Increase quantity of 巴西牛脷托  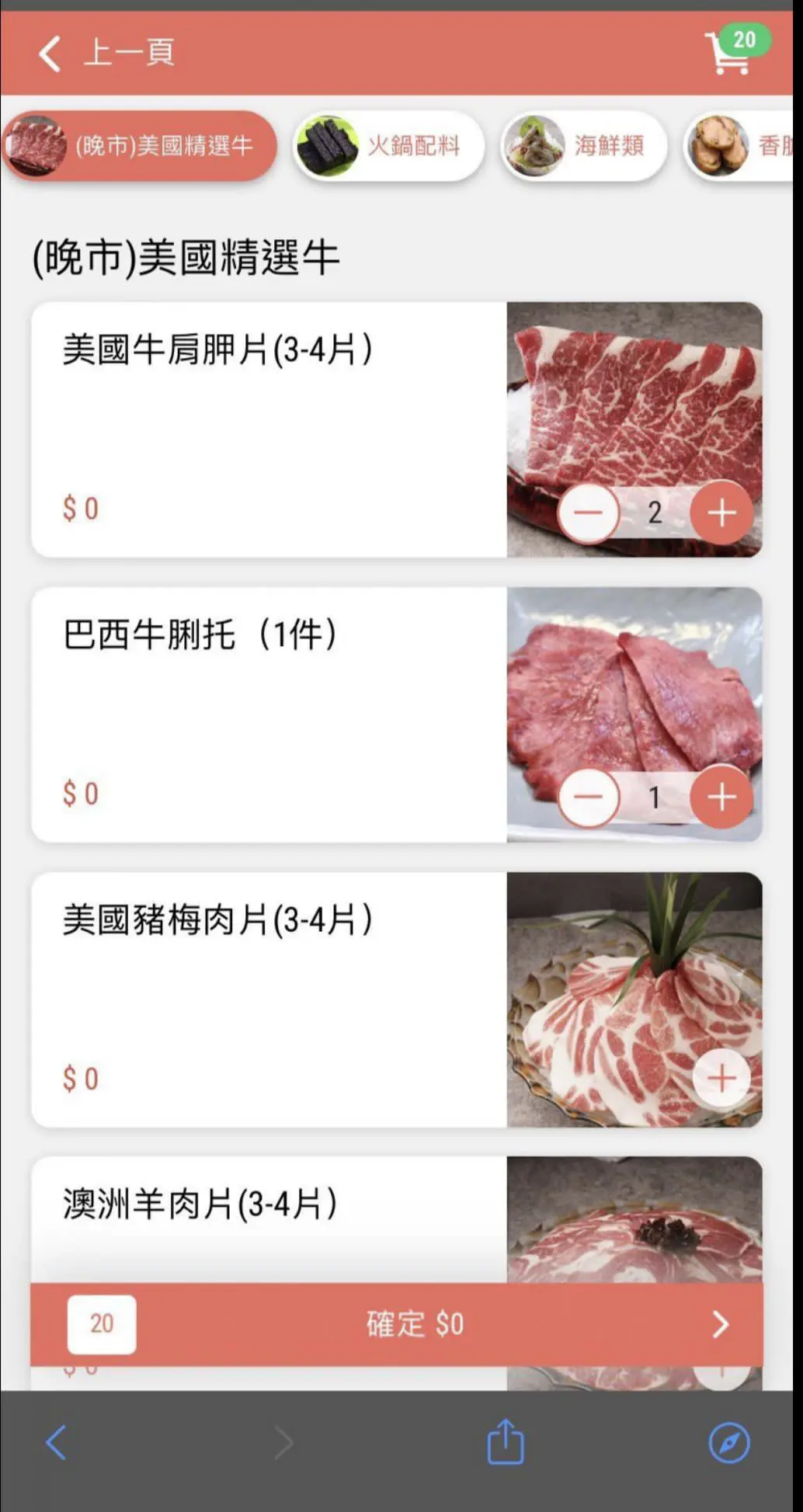click(721, 797)
